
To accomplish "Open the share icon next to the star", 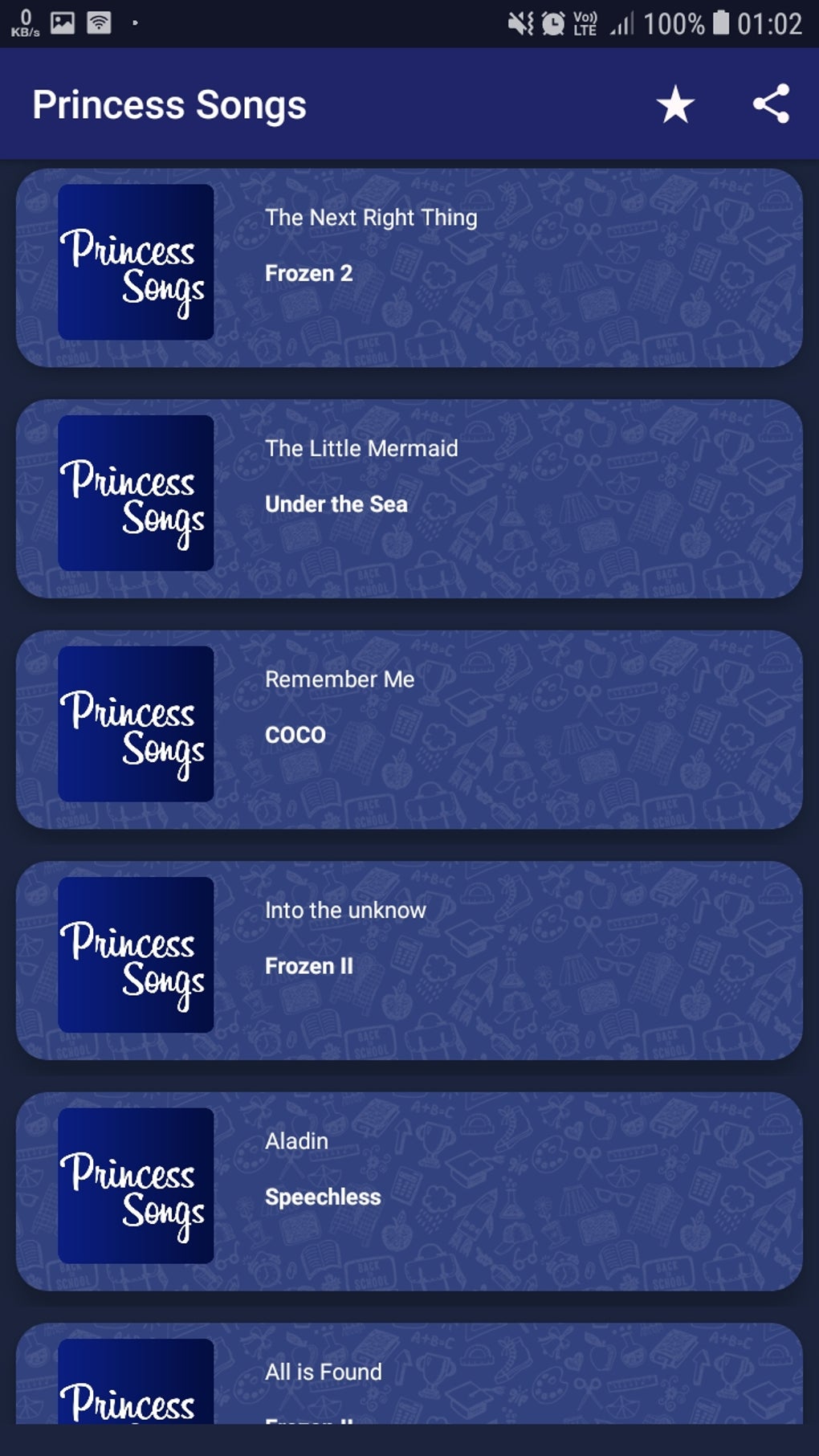I will (x=770, y=104).
